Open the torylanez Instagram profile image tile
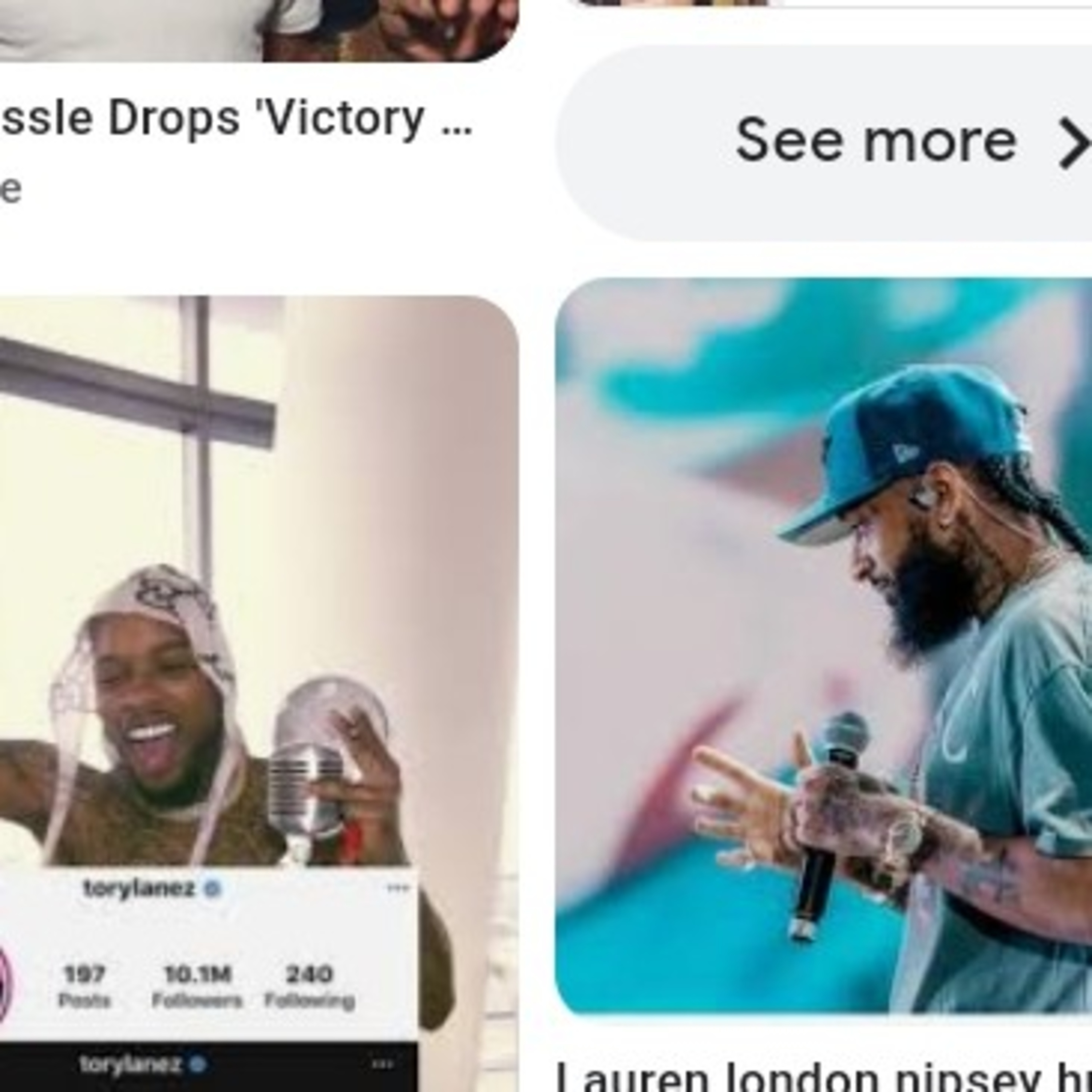The image size is (1092, 1092). pyautogui.click(x=259, y=693)
